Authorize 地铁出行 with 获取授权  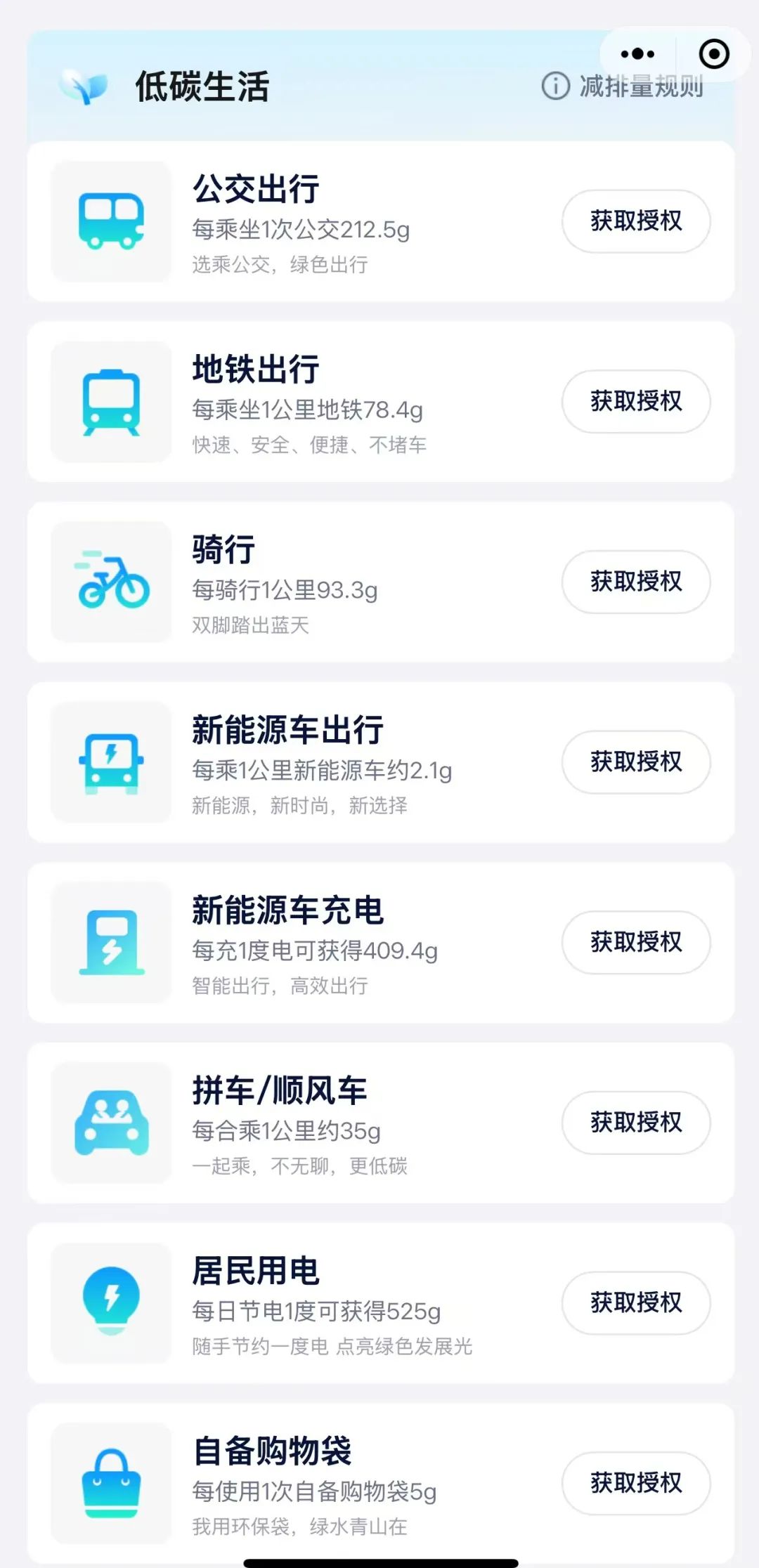point(636,401)
